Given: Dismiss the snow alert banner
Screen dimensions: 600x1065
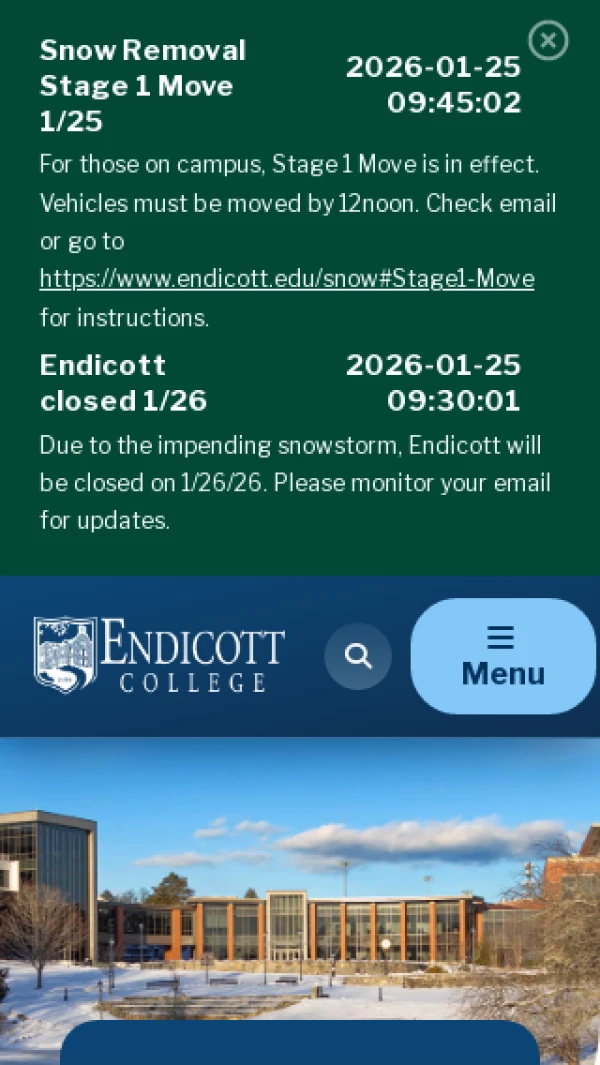Looking at the screenshot, I should tap(548, 41).
